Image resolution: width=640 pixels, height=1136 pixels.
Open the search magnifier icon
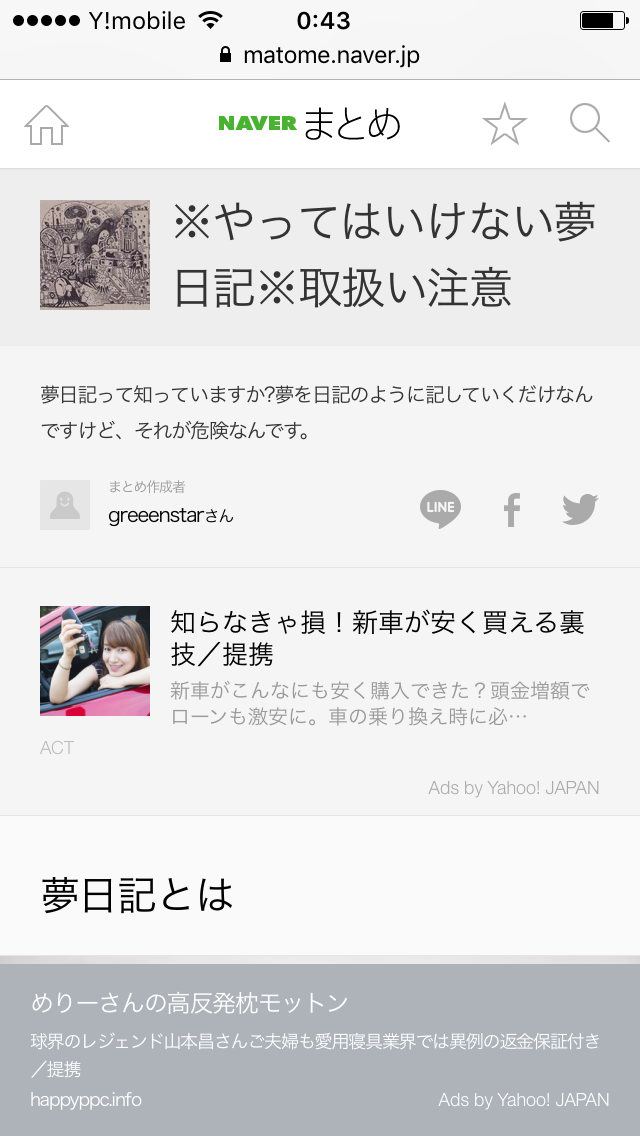click(x=589, y=124)
